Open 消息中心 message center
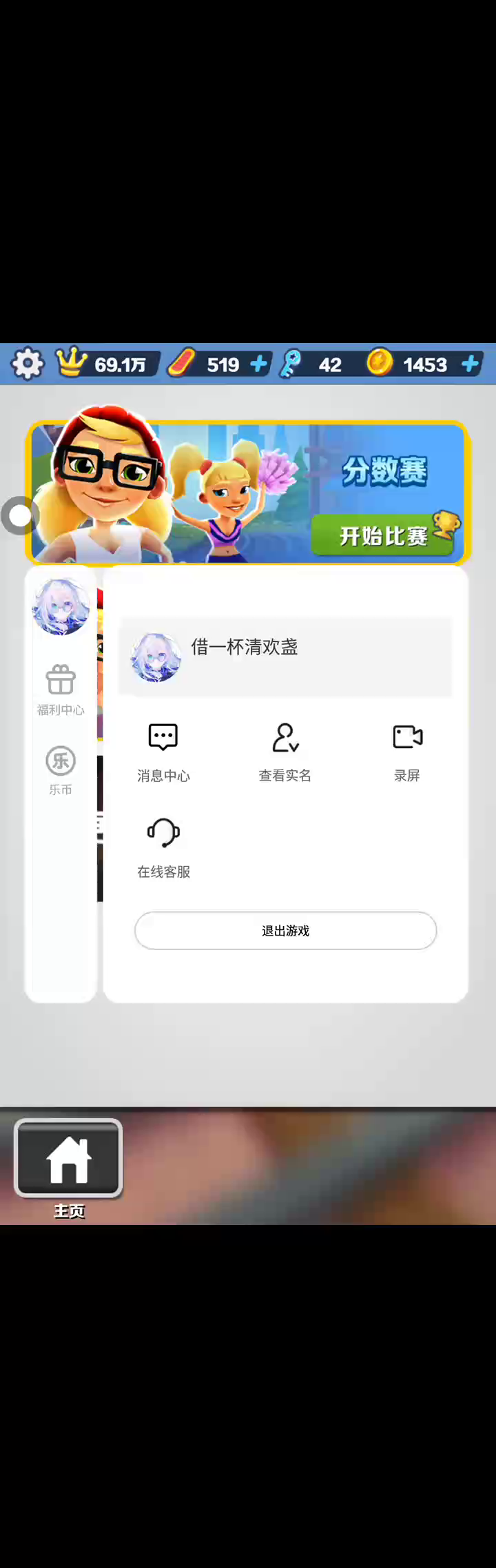The image size is (496, 1568). pos(163,752)
